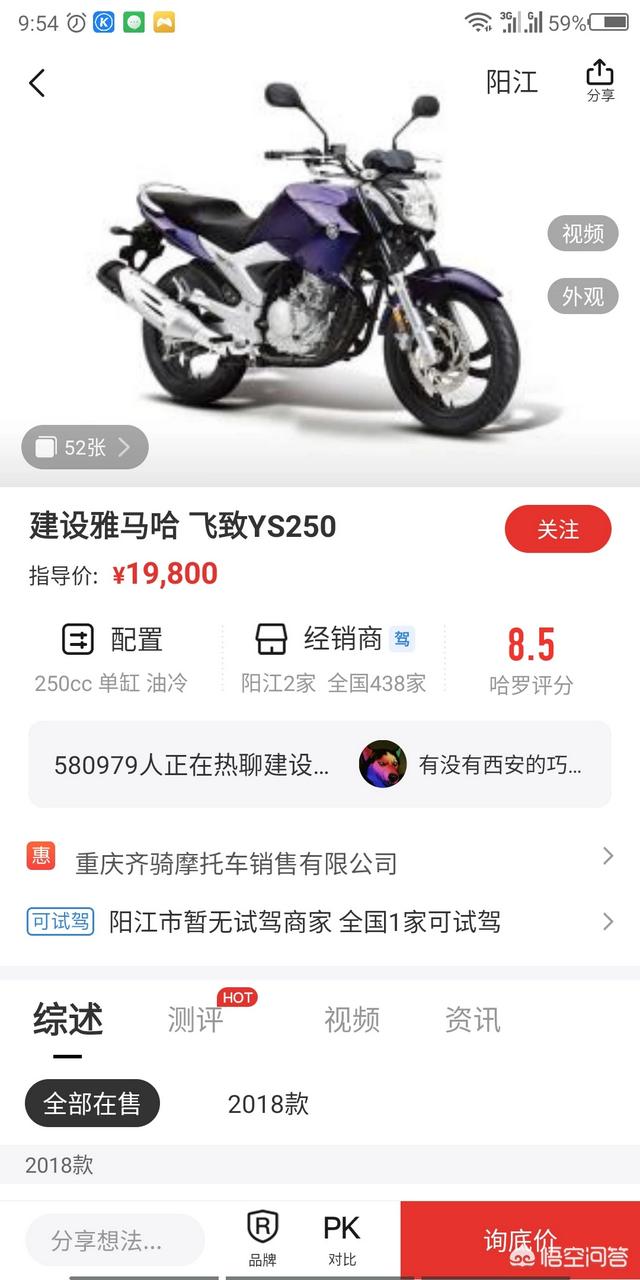This screenshot has width=640, height=1280.
Task: Open the 视频 chip on the photo
Action: (583, 234)
